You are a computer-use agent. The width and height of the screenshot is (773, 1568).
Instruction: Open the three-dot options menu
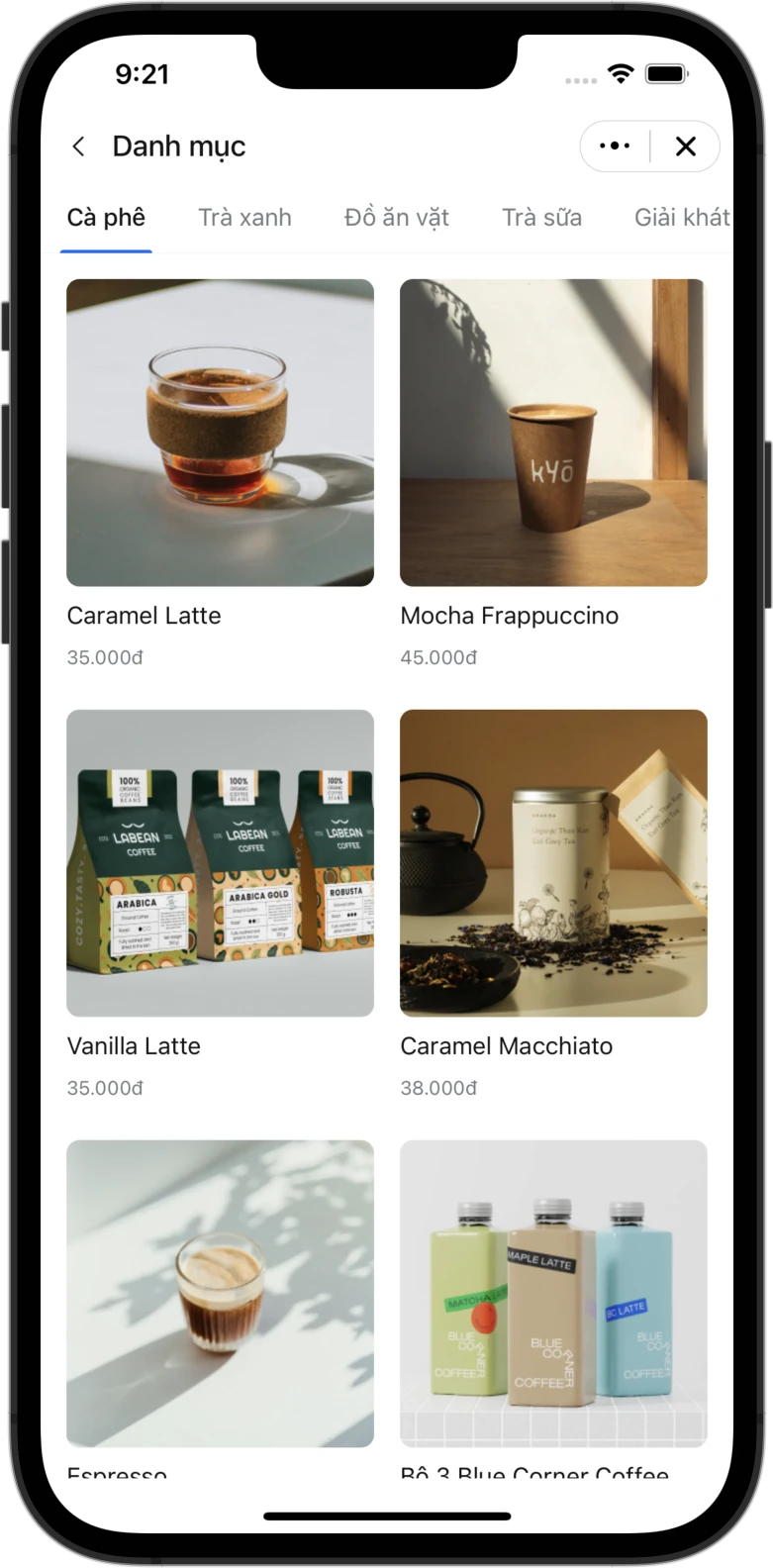(615, 147)
